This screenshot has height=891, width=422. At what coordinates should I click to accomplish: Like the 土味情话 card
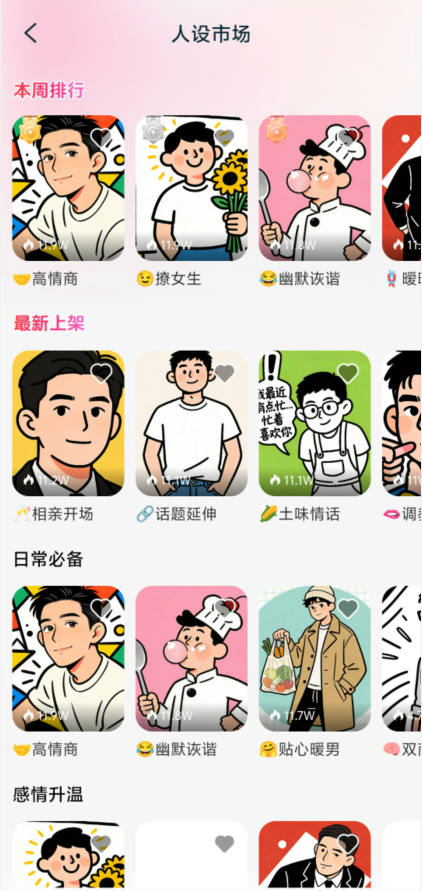tap(348, 373)
